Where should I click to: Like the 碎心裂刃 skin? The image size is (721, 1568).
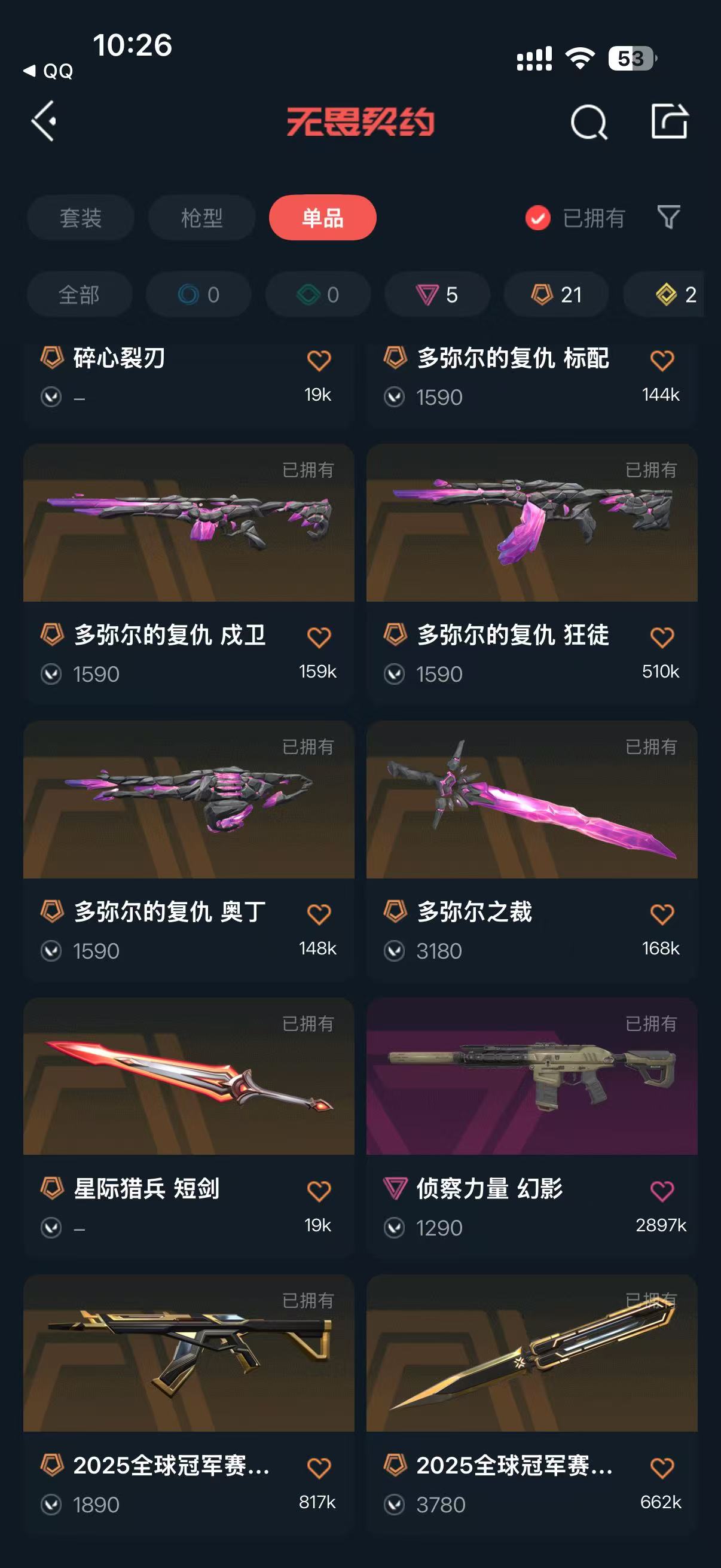[319, 361]
